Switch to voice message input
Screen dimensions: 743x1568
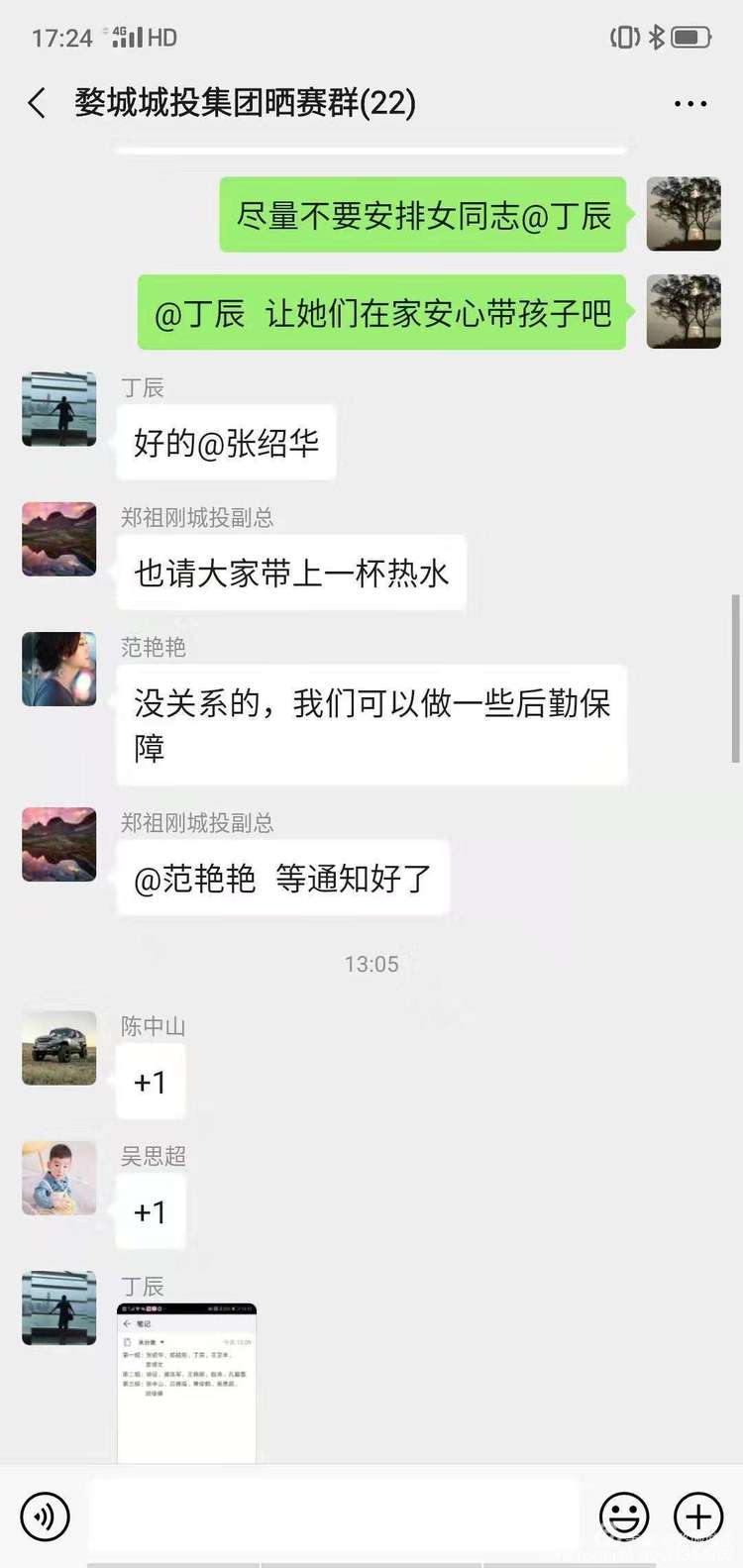(x=46, y=1516)
